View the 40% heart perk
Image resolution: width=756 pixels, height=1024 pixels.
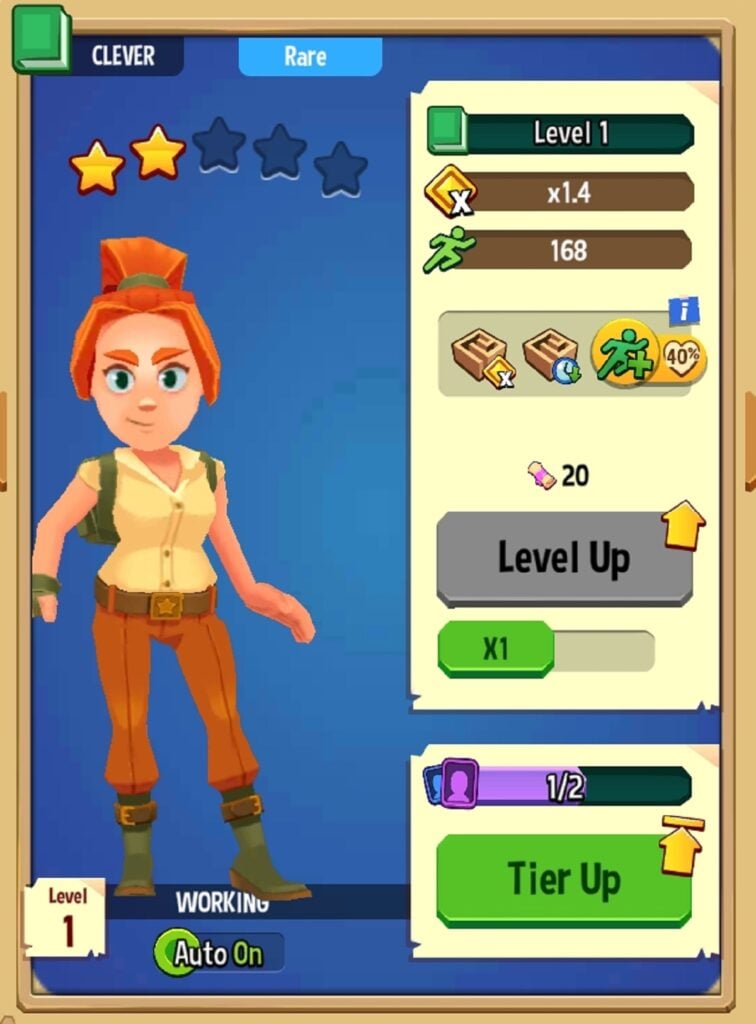pos(685,357)
